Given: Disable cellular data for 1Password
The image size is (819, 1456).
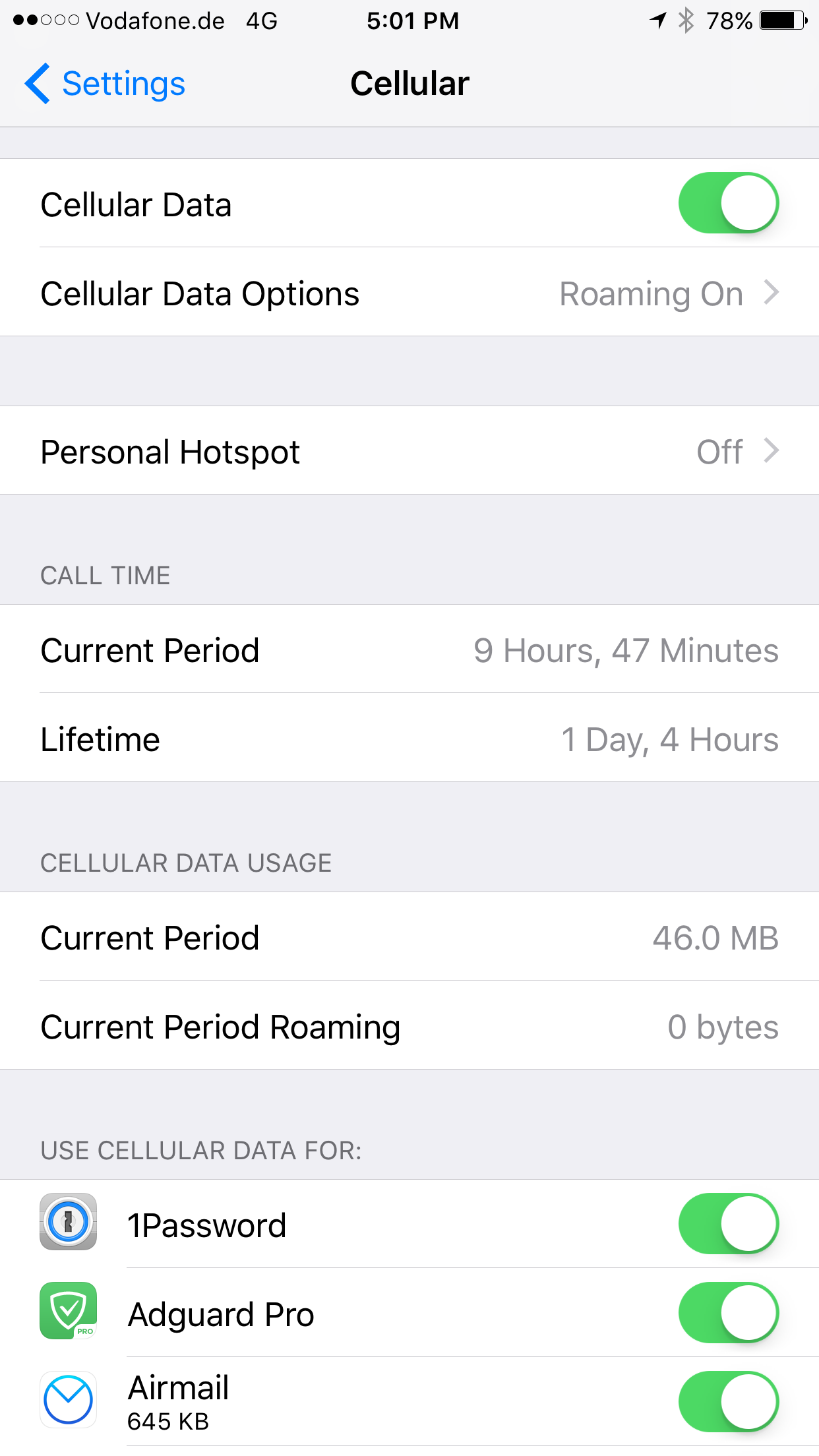Looking at the screenshot, I should [x=729, y=1223].
